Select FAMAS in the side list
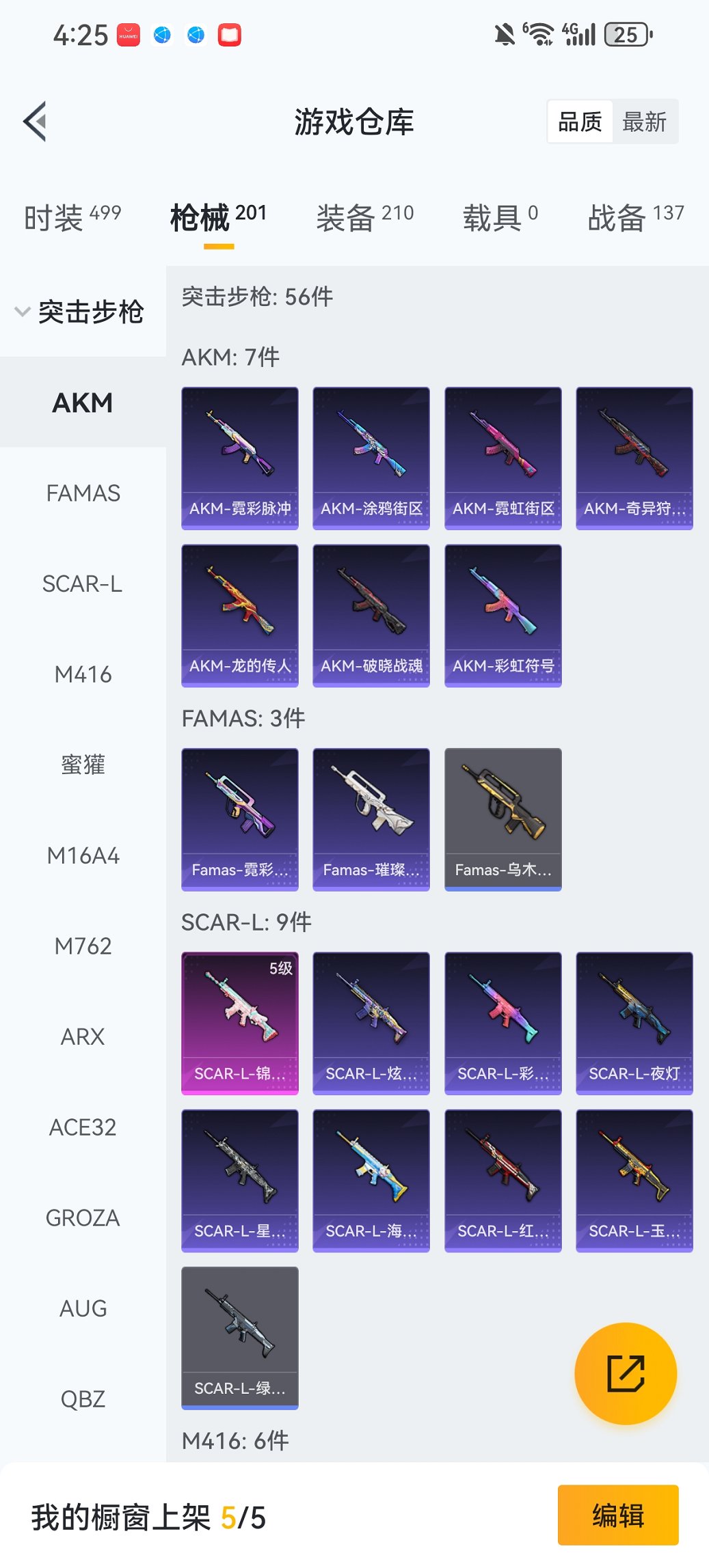The image size is (709, 1568). (83, 493)
